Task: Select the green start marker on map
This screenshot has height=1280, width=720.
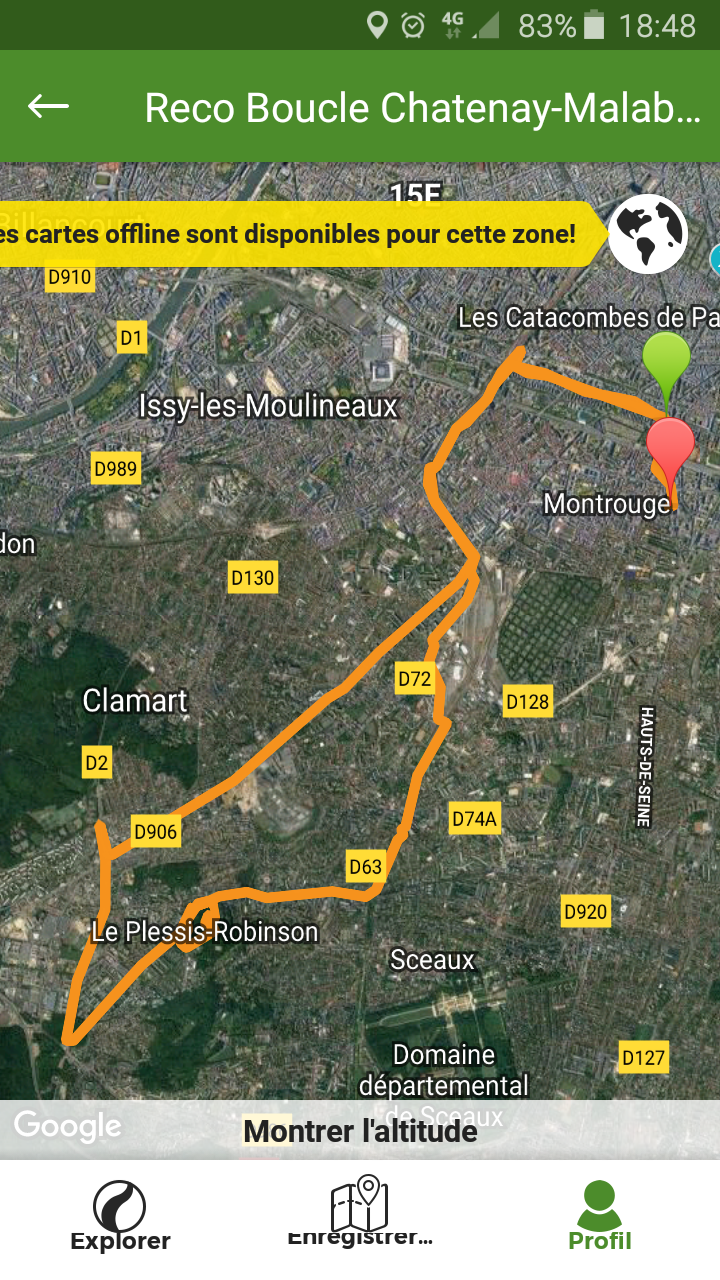Action: coord(666,367)
